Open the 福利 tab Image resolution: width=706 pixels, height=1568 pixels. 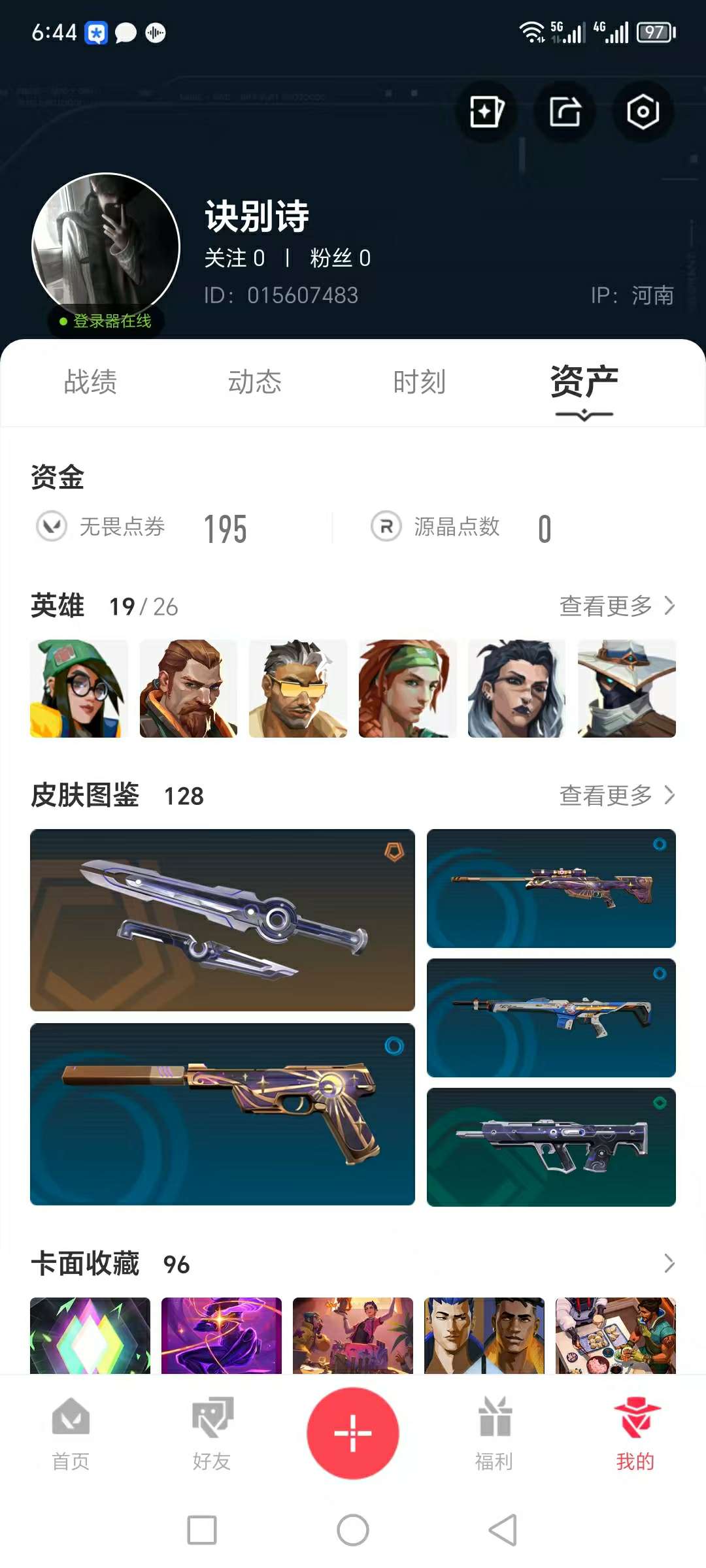[494, 1434]
